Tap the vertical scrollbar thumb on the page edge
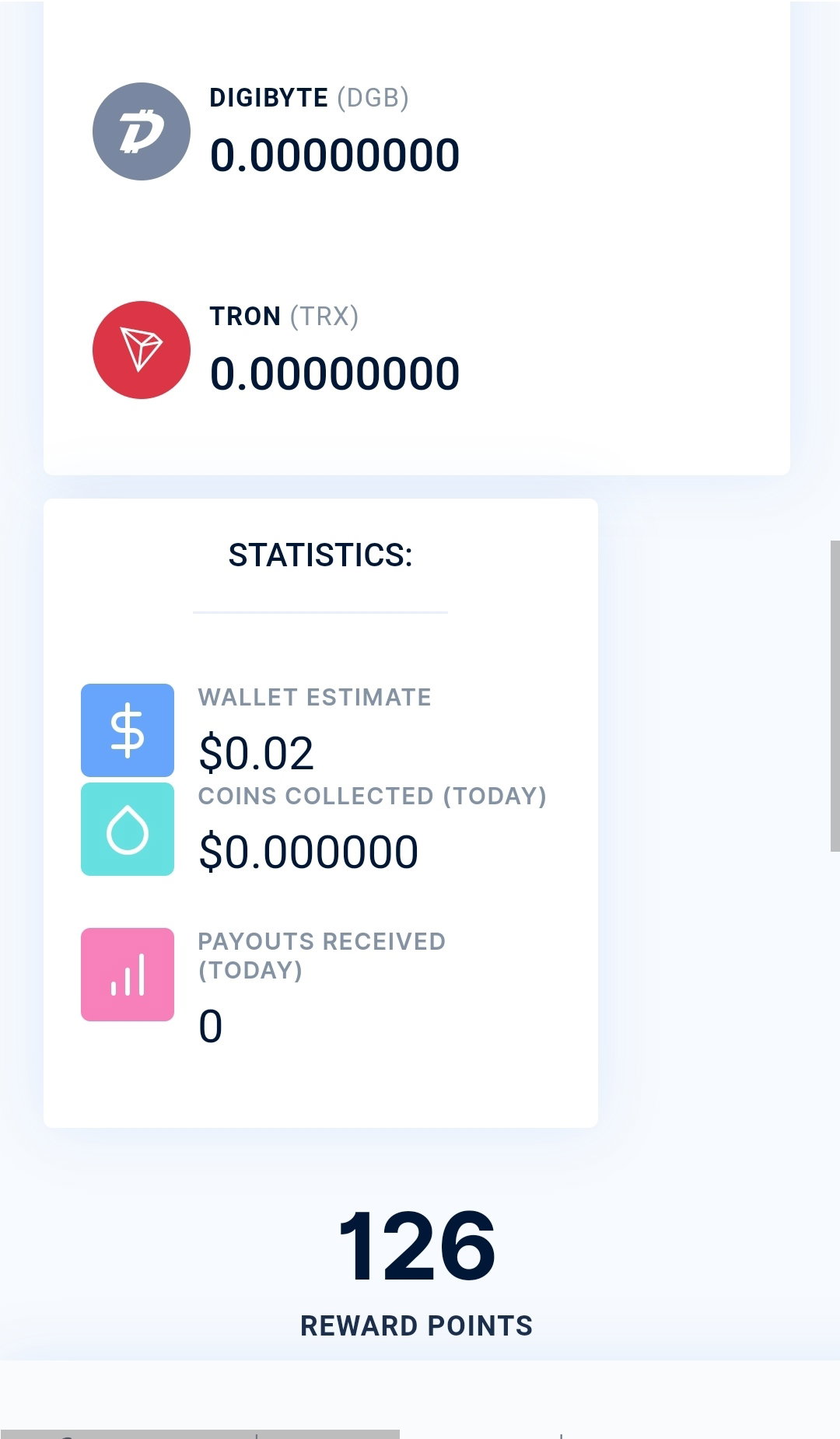 [835, 696]
